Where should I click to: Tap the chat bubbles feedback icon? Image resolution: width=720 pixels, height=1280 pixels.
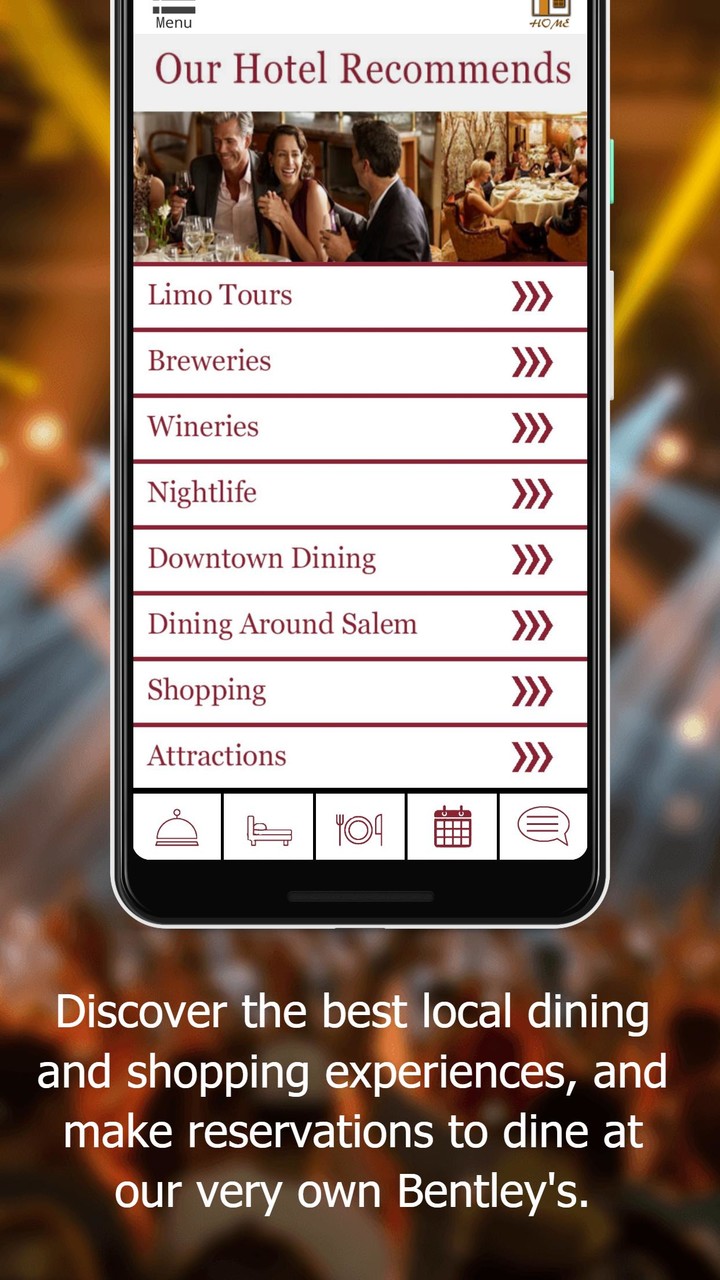click(542, 827)
